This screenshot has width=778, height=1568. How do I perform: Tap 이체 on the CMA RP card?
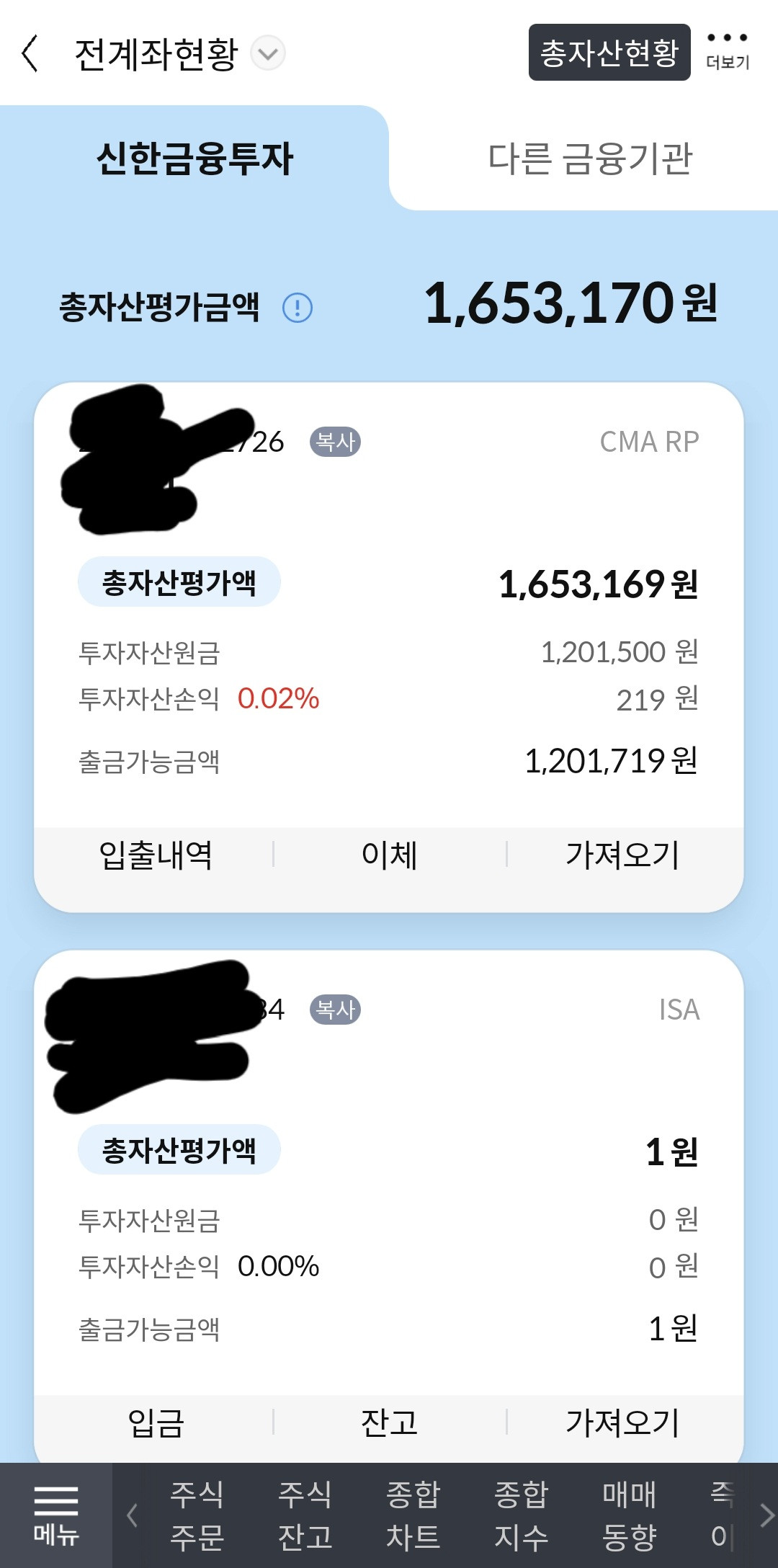pos(390,855)
